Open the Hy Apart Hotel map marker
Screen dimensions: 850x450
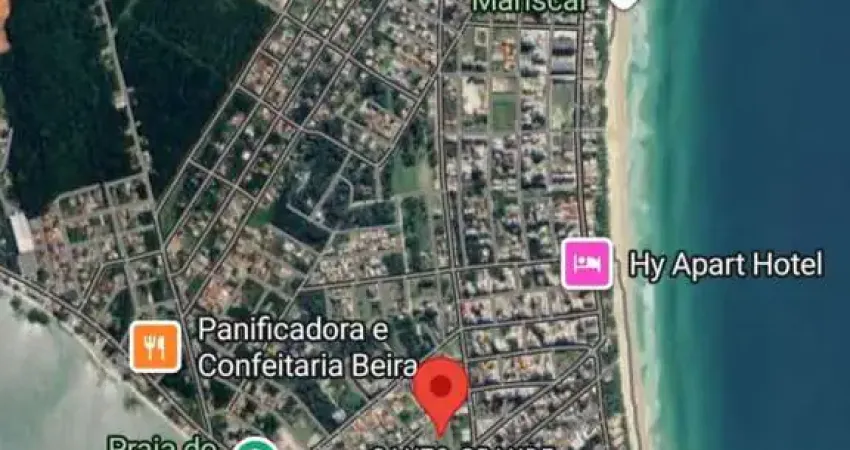coord(586,265)
